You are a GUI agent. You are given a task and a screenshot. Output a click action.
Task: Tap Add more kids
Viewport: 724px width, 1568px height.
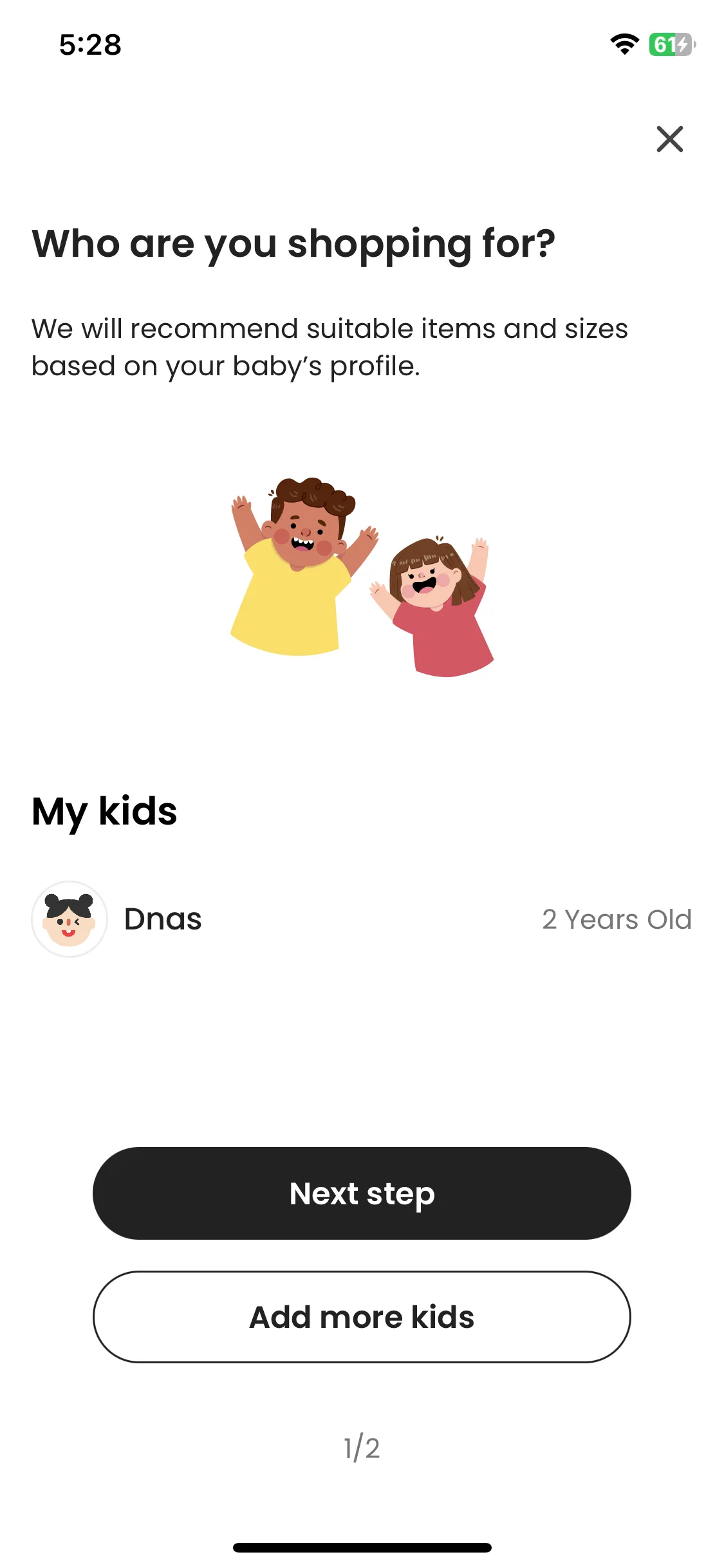[362, 1317]
